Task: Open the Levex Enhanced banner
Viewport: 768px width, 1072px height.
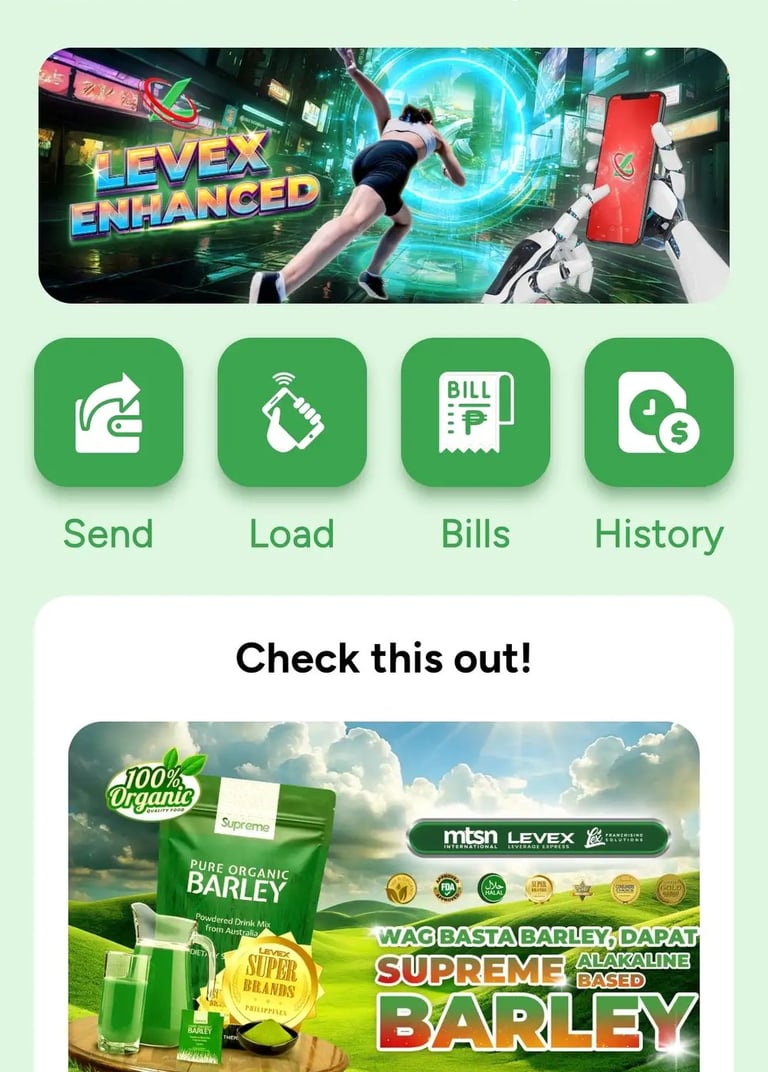Action: pyautogui.click(x=384, y=176)
